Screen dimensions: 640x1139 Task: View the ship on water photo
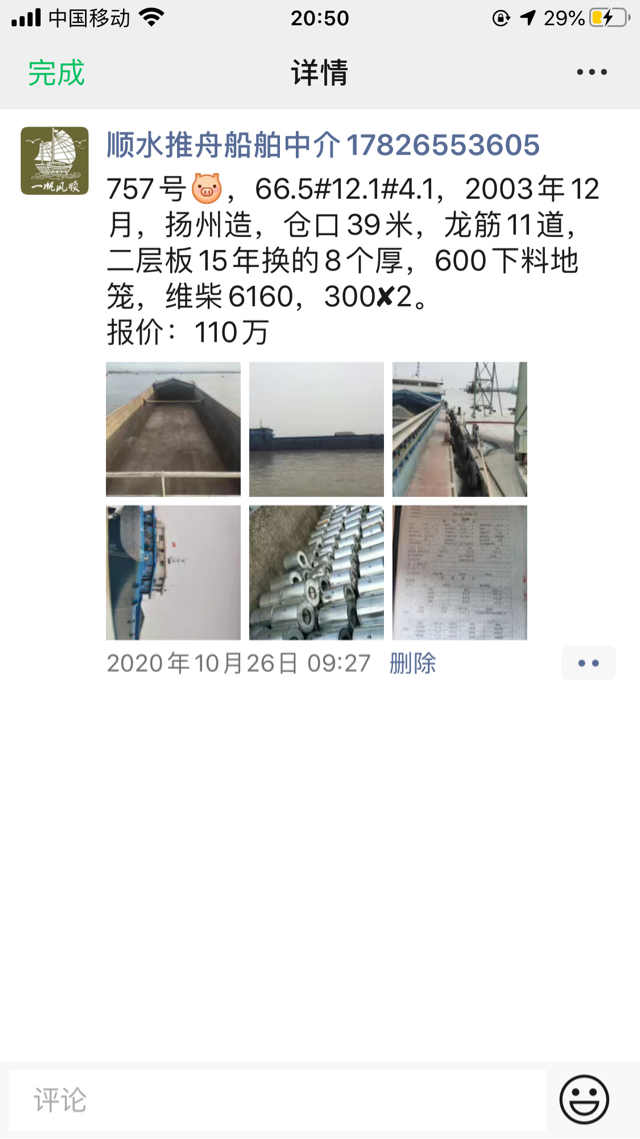(x=316, y=429)
